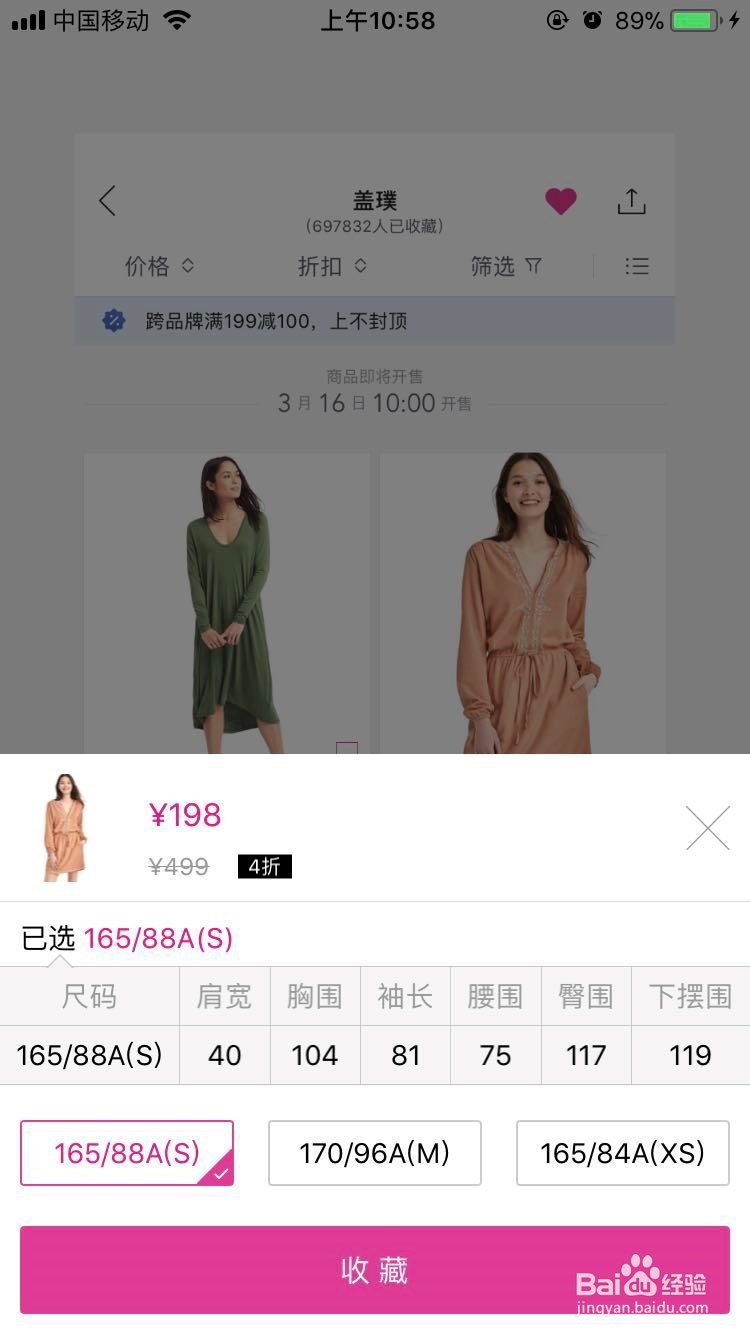Switch to list view with the list icon
This screenshot has height=1334, width=750.
637,266
